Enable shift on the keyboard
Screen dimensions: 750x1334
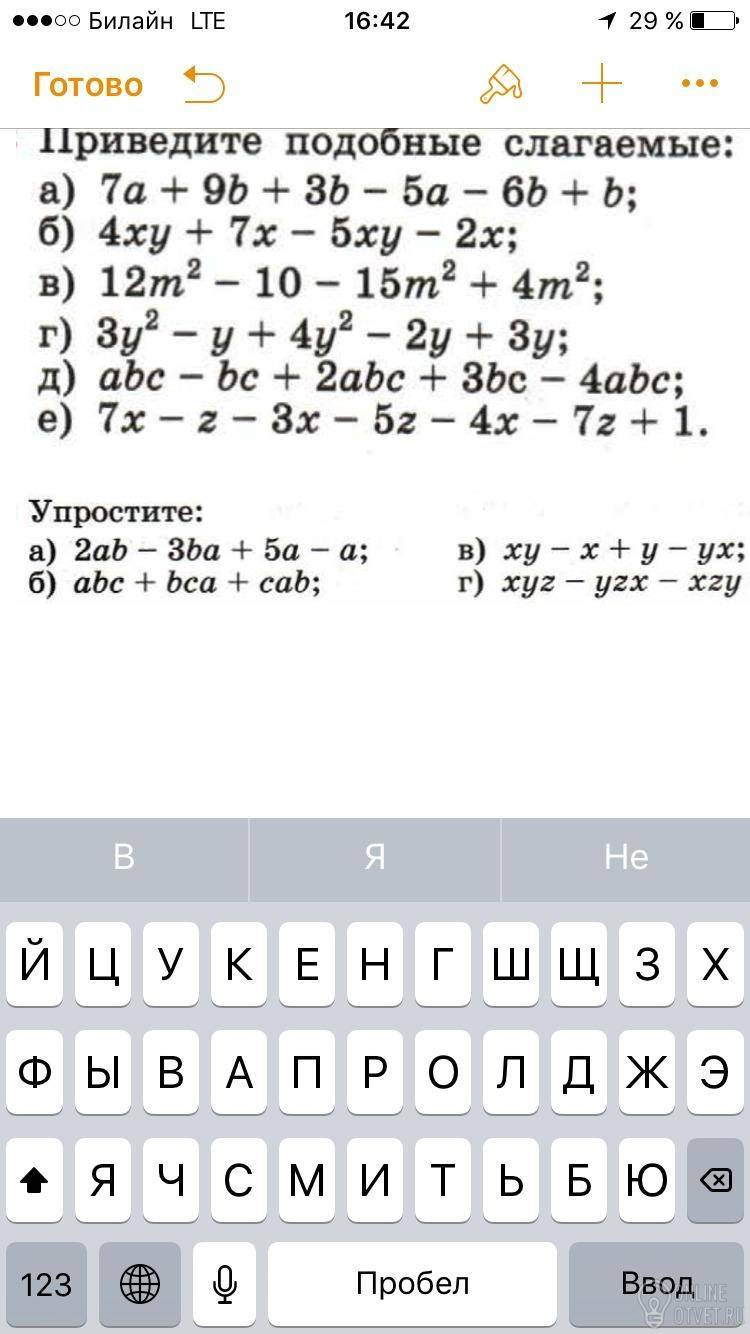point(35,1180)
